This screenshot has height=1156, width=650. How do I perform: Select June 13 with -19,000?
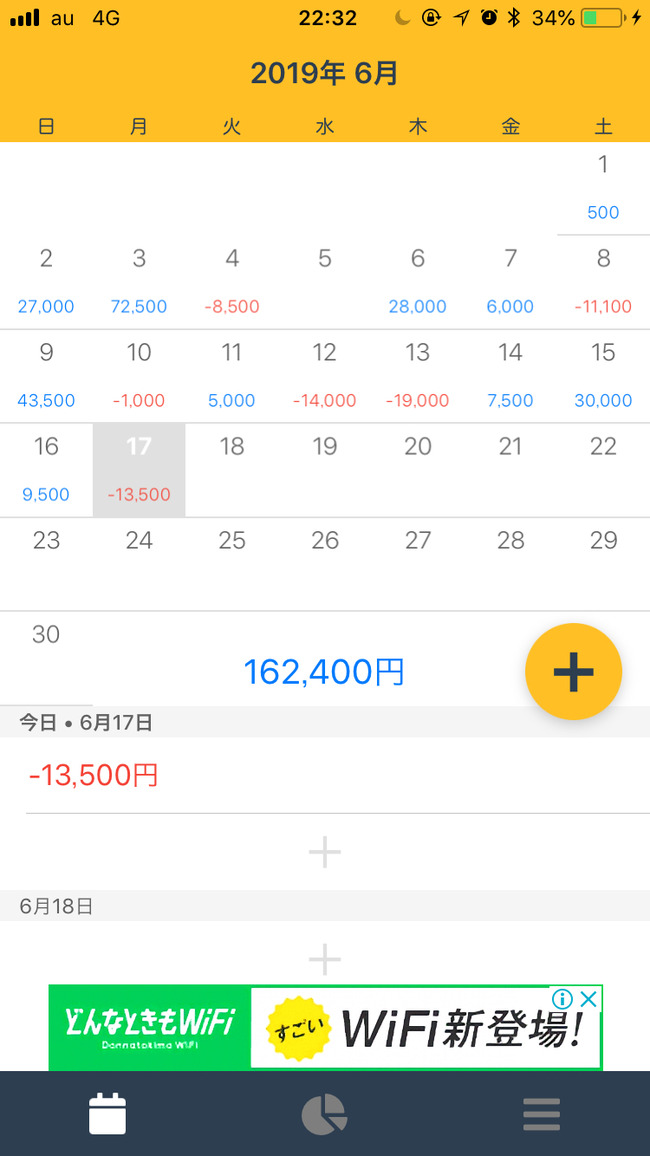click(x=418, y=376)
